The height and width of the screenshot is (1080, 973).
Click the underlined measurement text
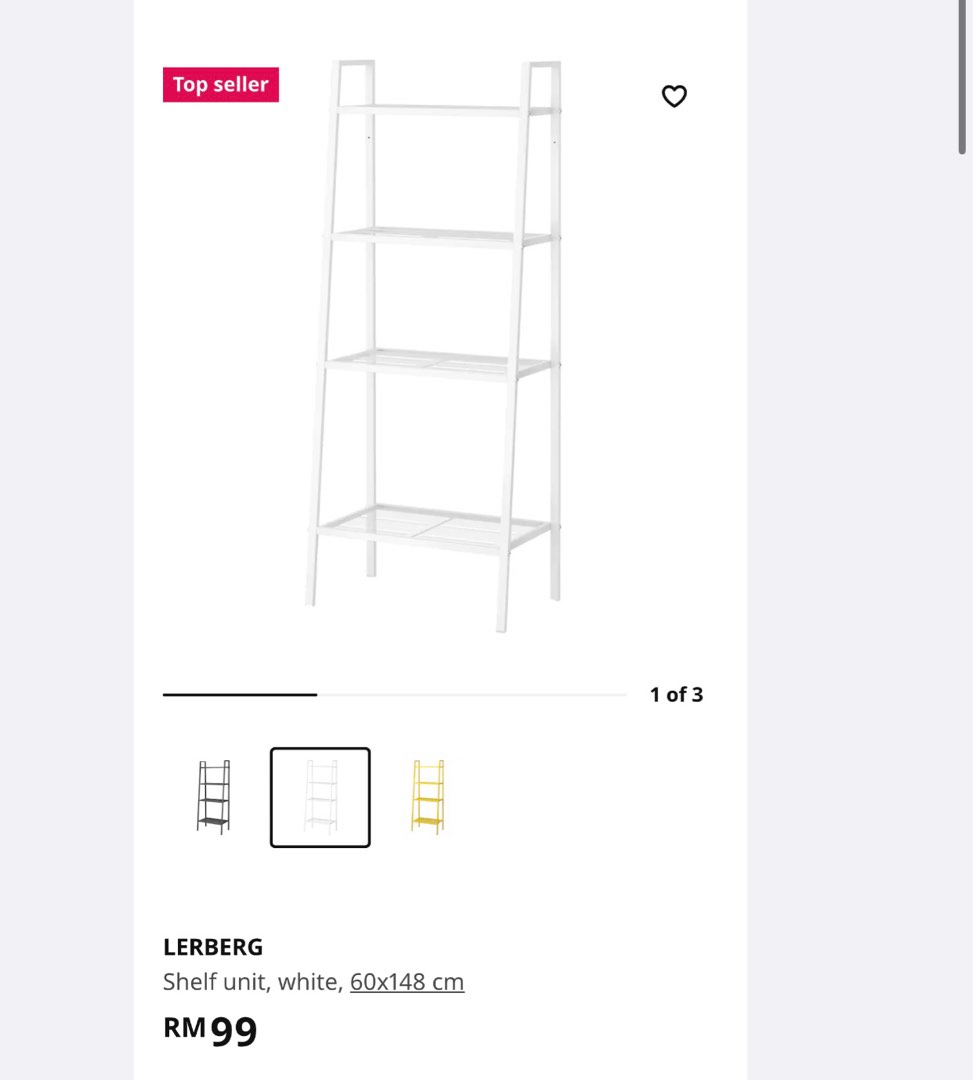pos(406,981)
